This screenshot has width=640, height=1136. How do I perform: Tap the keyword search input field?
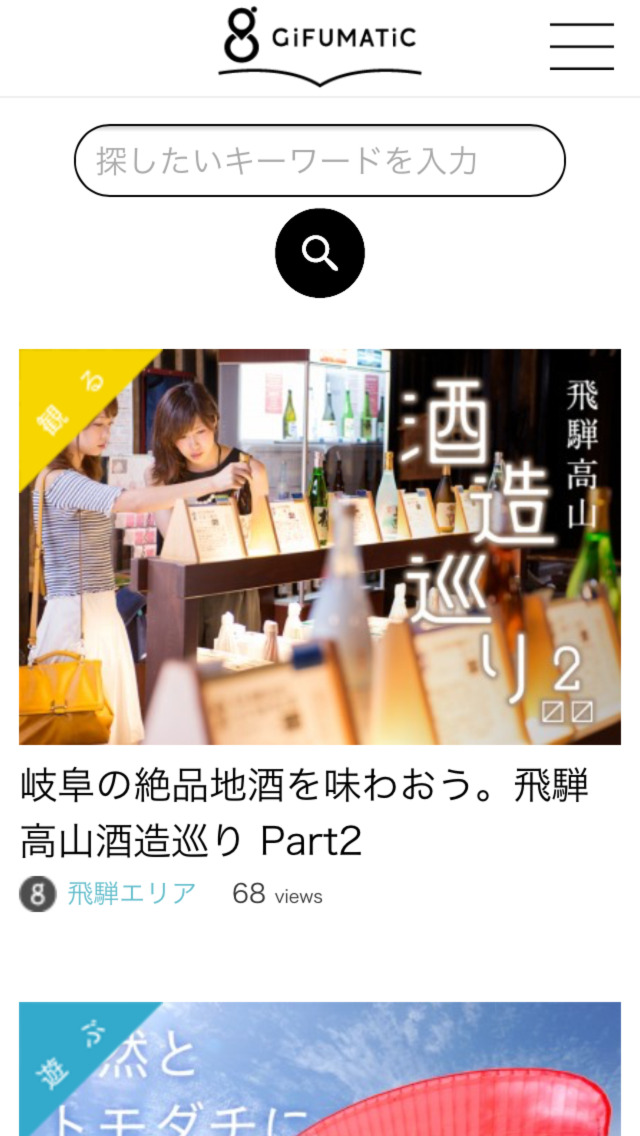point(320,161)
